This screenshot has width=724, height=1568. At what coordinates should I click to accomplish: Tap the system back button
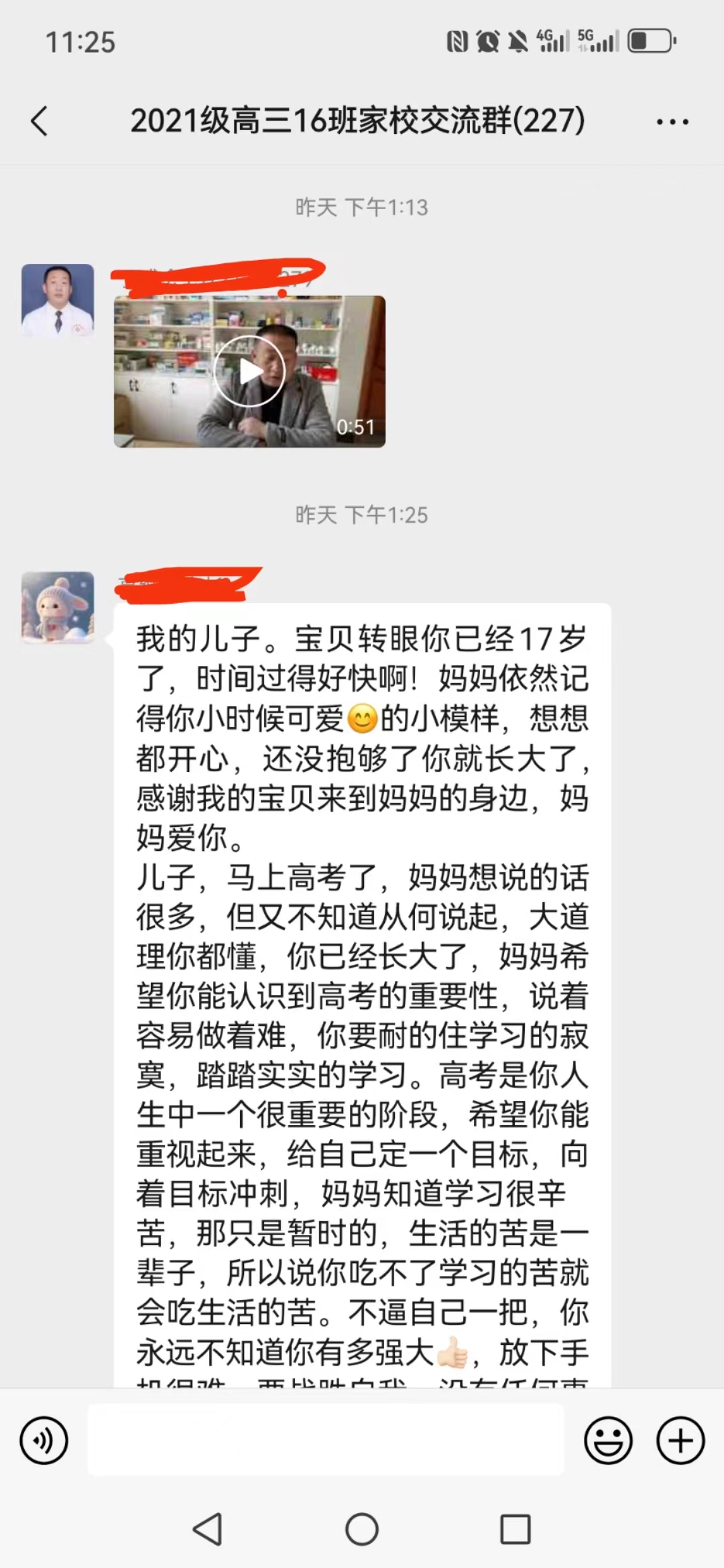tap(207, 1529)
